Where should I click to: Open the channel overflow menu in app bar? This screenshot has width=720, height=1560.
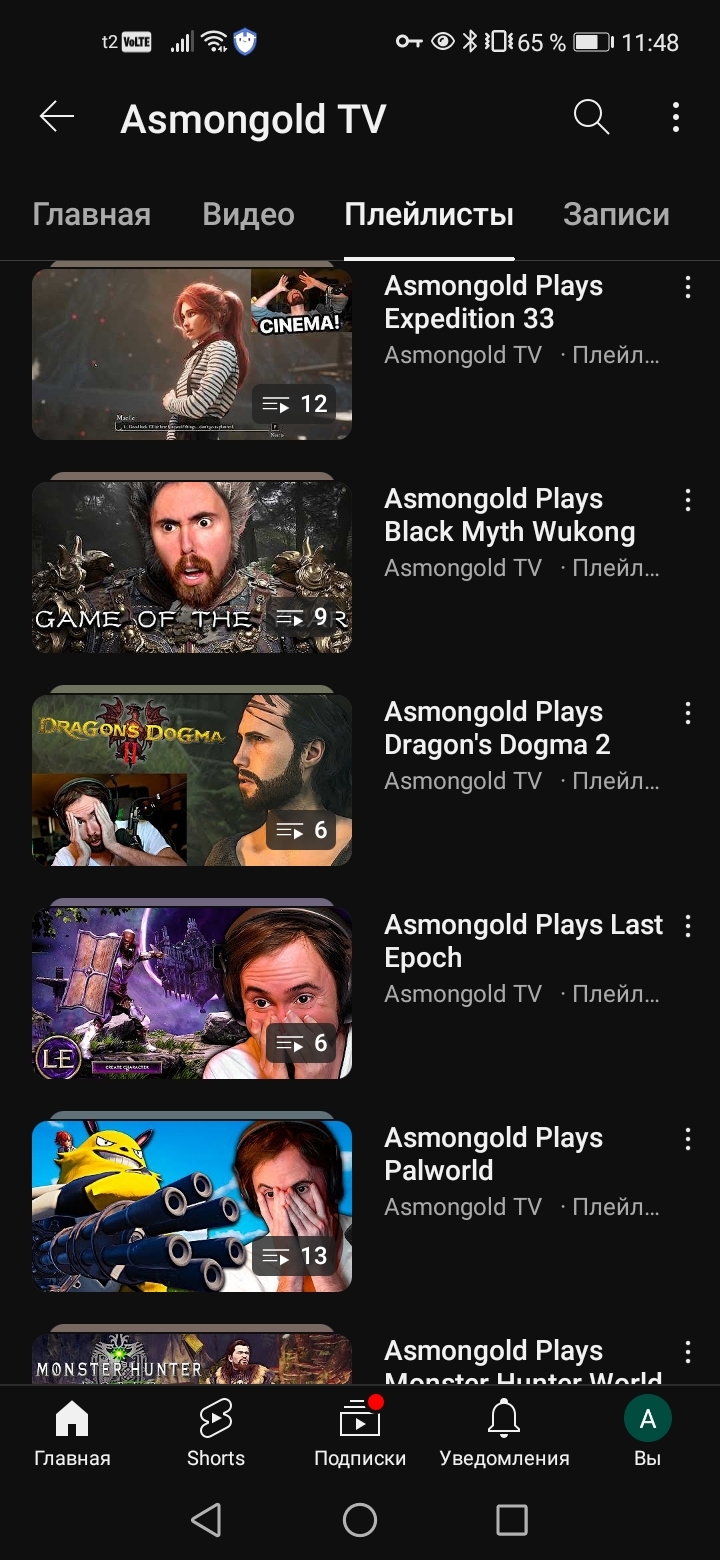(x=676, y=118)
